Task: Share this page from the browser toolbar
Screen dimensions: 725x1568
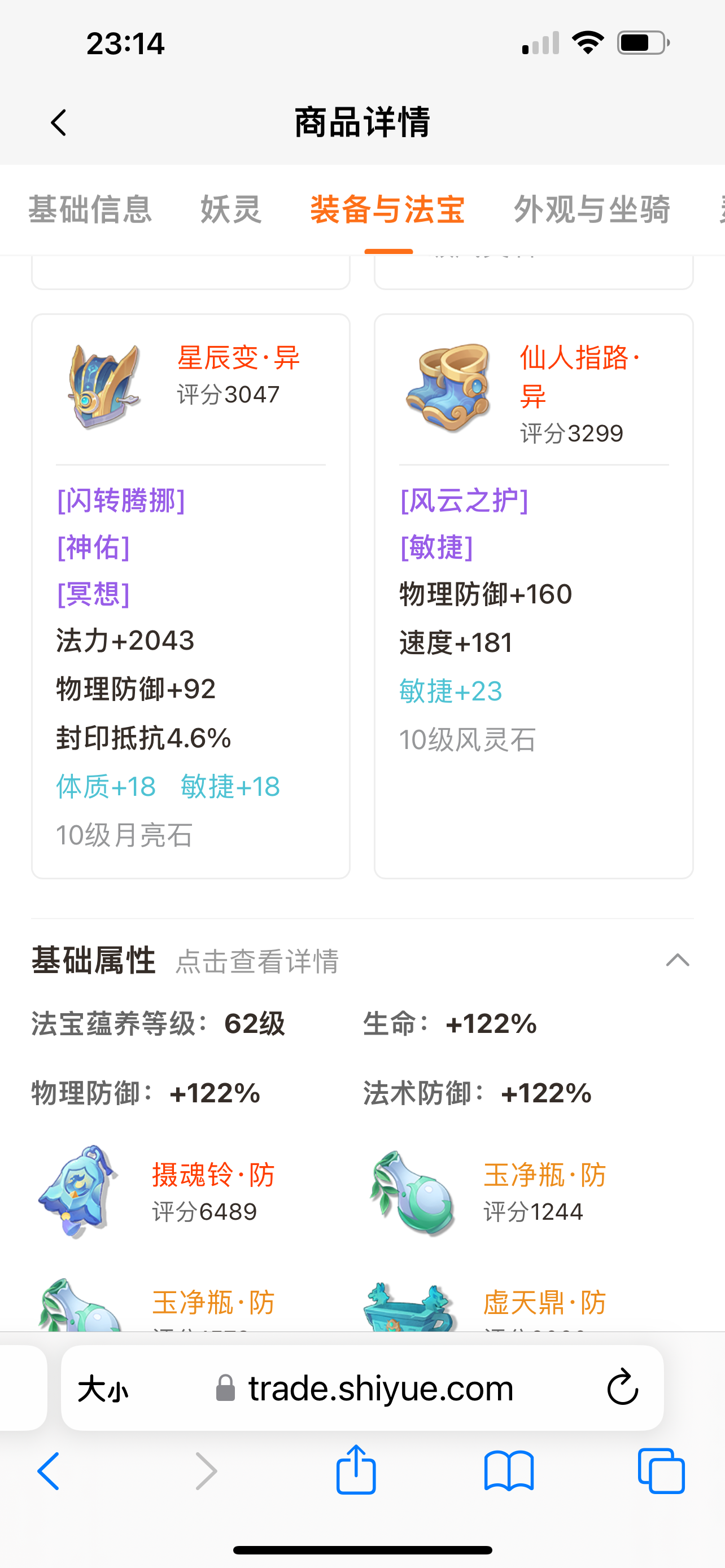Action: click(356, 1469)
